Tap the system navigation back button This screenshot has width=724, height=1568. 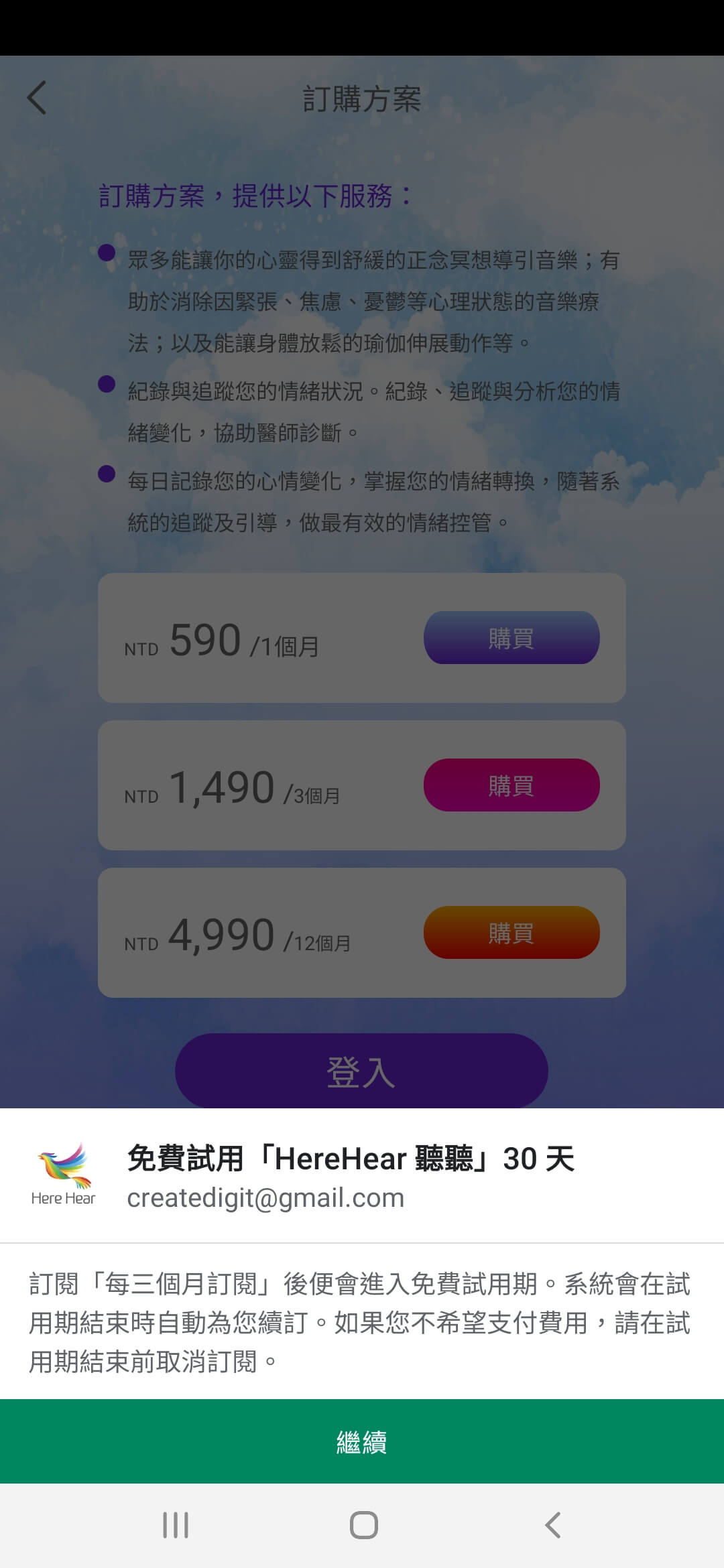(x=552, y=1525)
